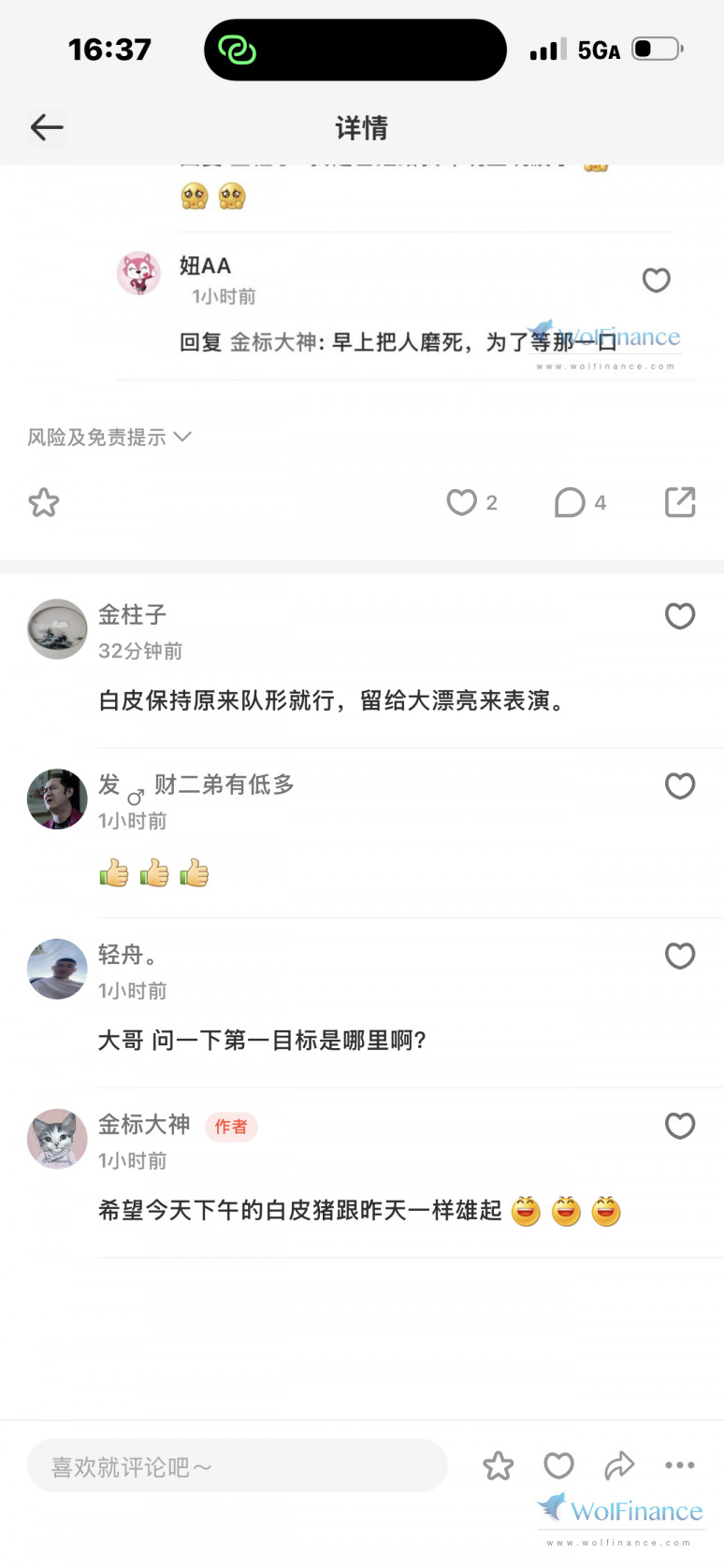
Task: View 金标大神's profile avatar
Action: [57, 1139]
